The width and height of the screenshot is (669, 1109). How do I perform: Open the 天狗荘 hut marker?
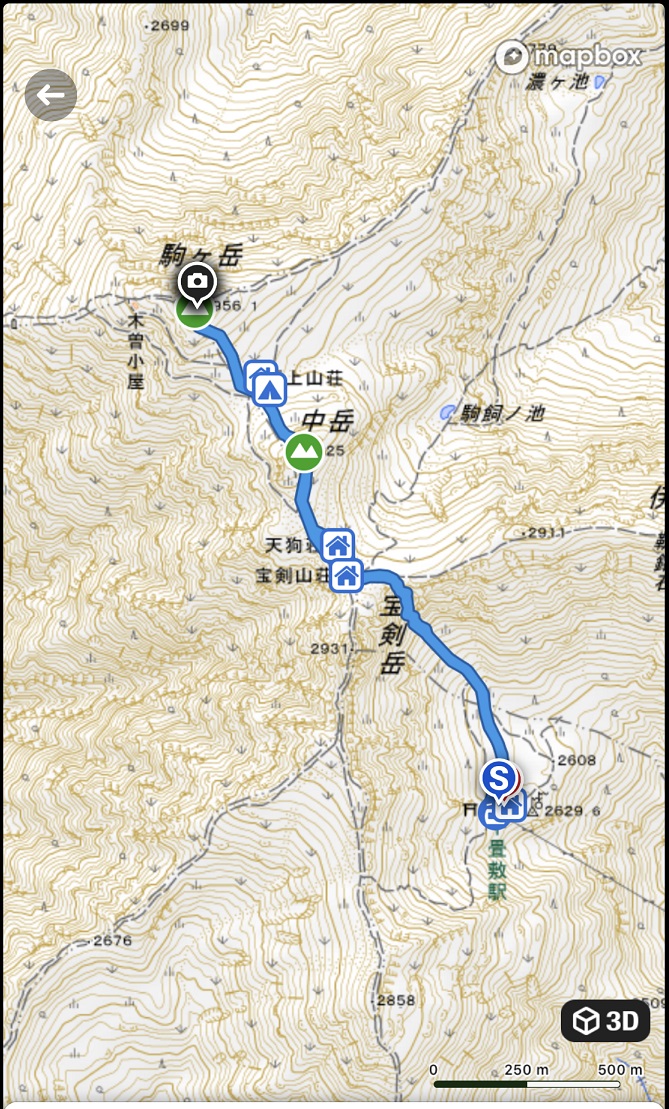338,545
